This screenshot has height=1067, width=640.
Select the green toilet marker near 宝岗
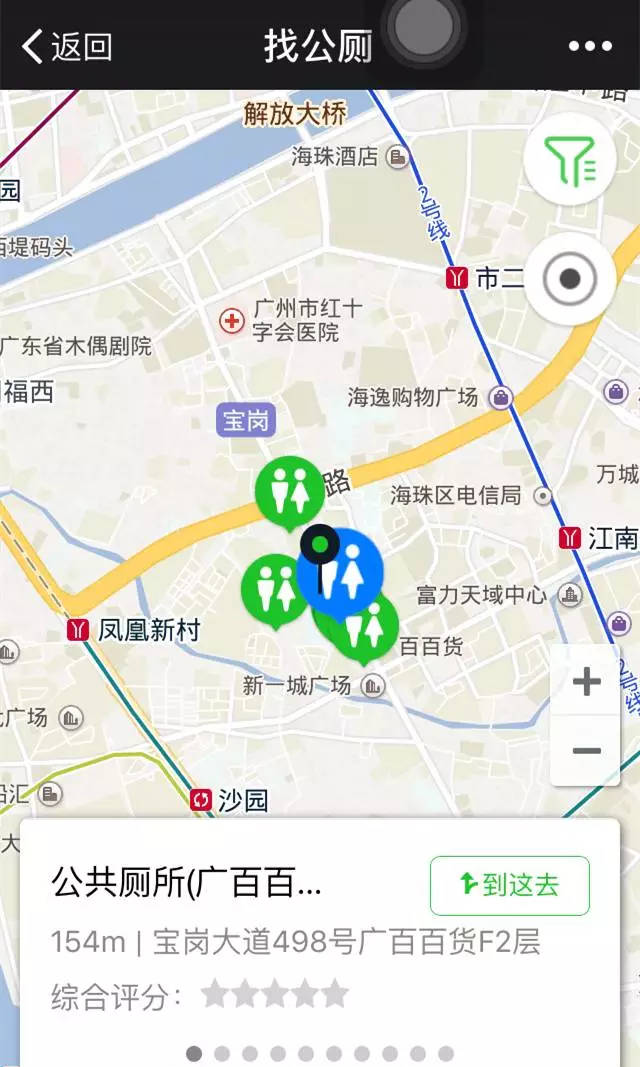coord(290,491)
